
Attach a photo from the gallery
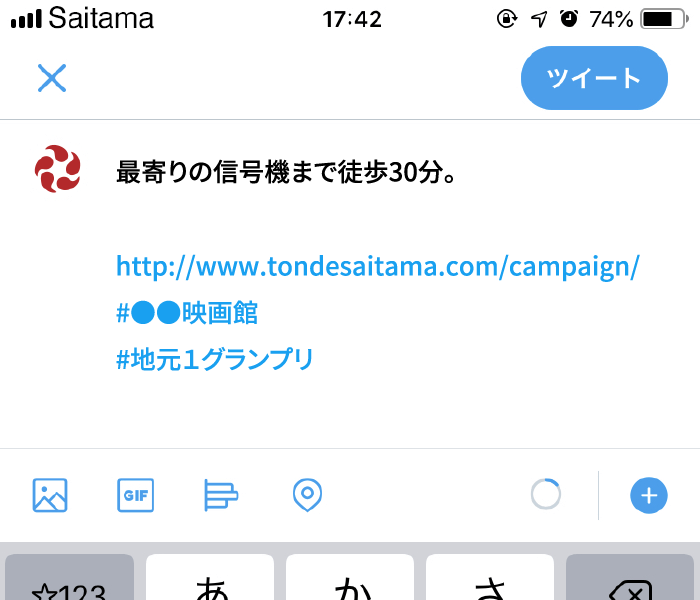point(50,495)
